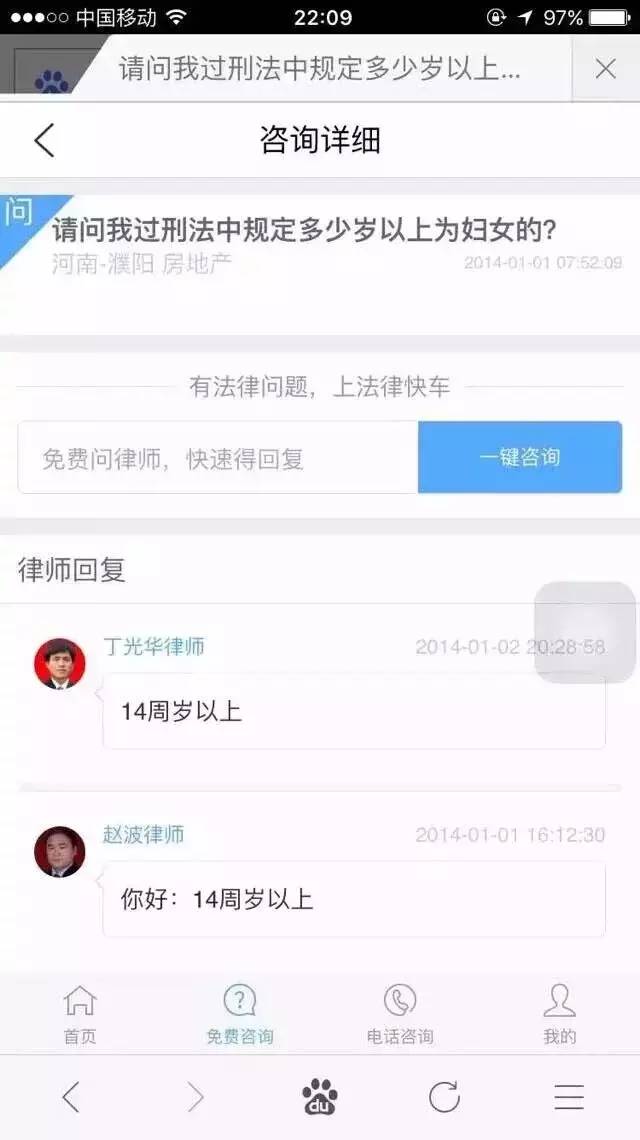
Task: Go back from 咨询详细 page
Action: [x=44, y=141]
